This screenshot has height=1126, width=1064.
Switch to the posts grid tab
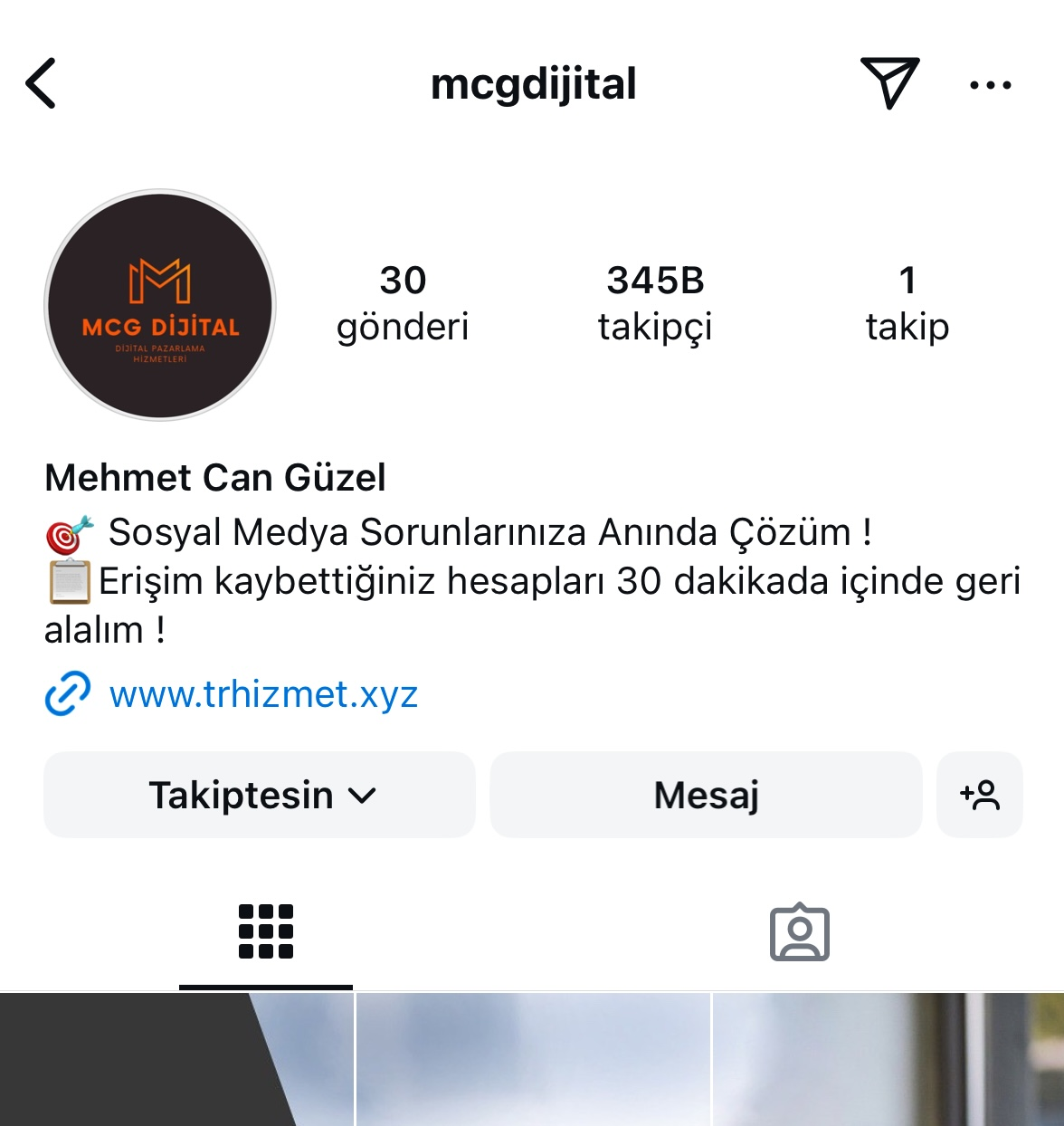266,931
